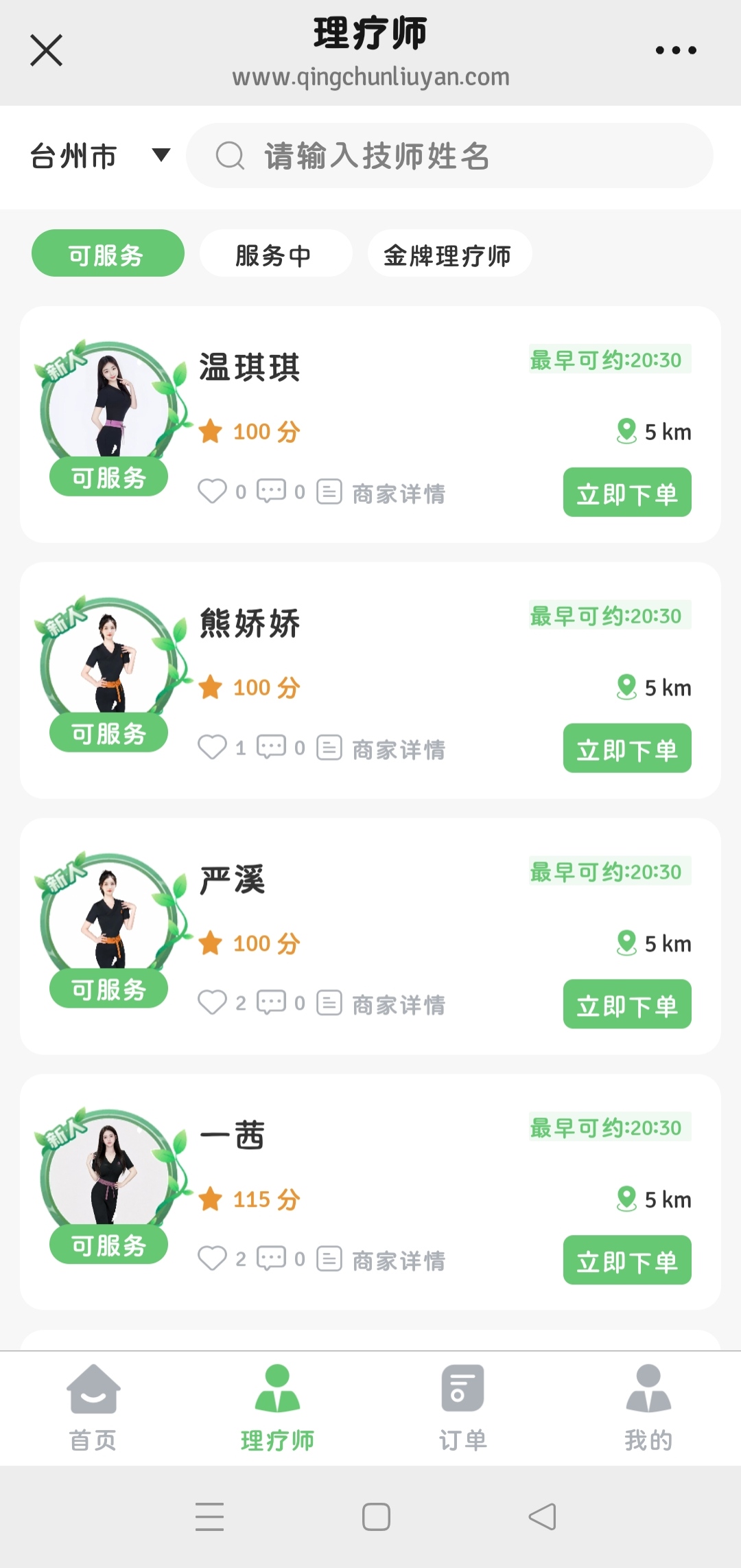Image resolution: width=741 pixels, height=1568 pixels.
Task: Like 熊娇娇 with the heart icon
Action: click(212, 748)
